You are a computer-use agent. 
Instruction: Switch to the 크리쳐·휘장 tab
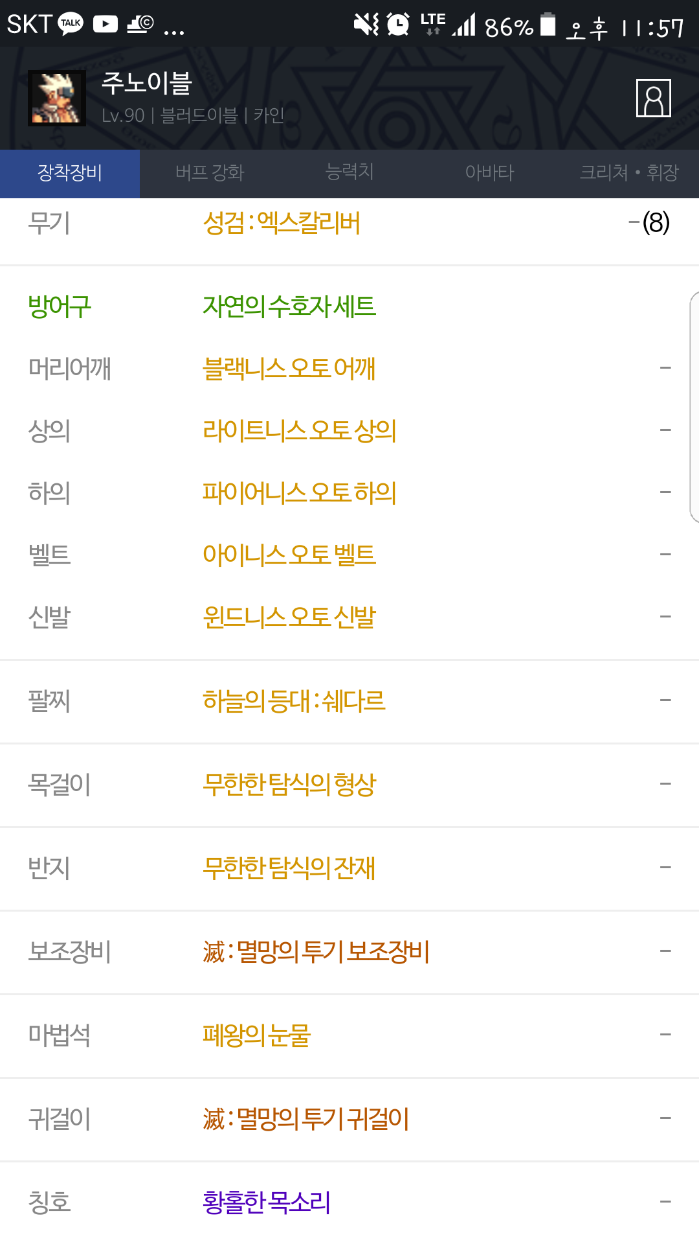[628, 173]
